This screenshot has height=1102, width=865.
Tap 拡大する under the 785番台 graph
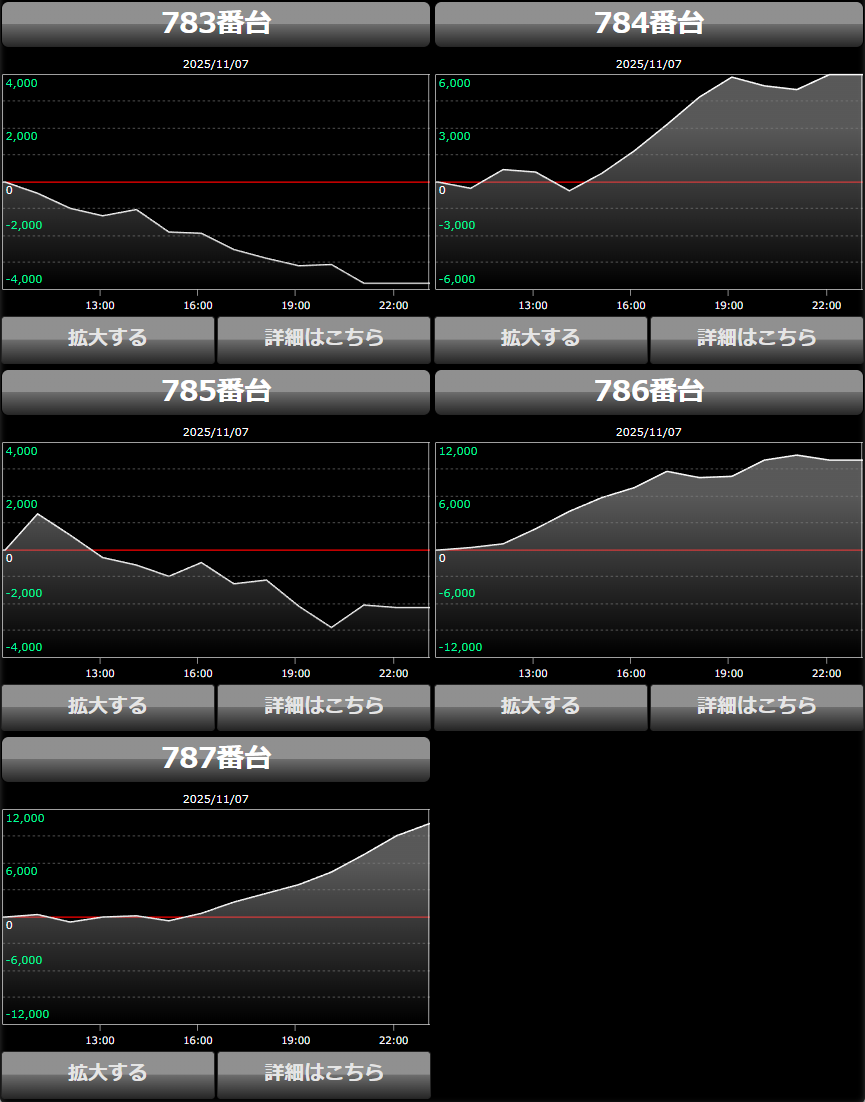coord(108,707)
